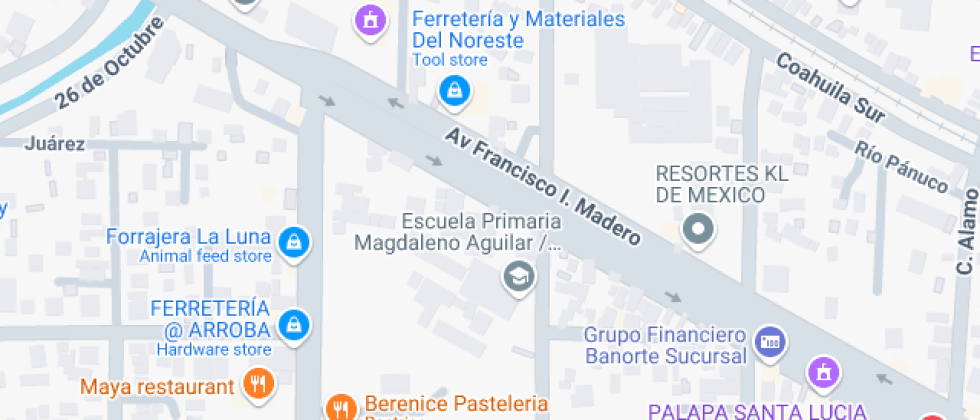Open Berenice Pasteleria restaurant pin

[341, 407]
